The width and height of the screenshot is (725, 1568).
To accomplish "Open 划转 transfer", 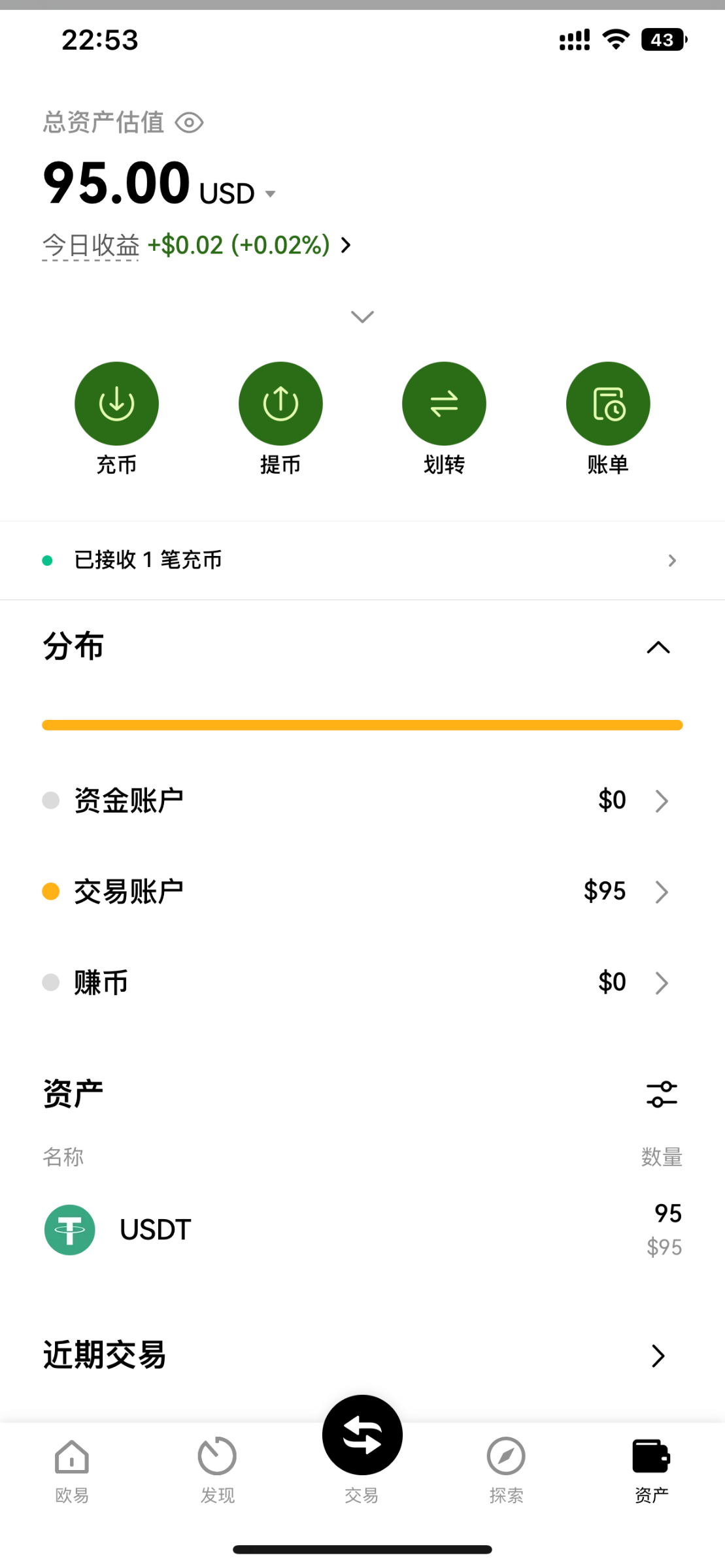I will coord(444,404).
